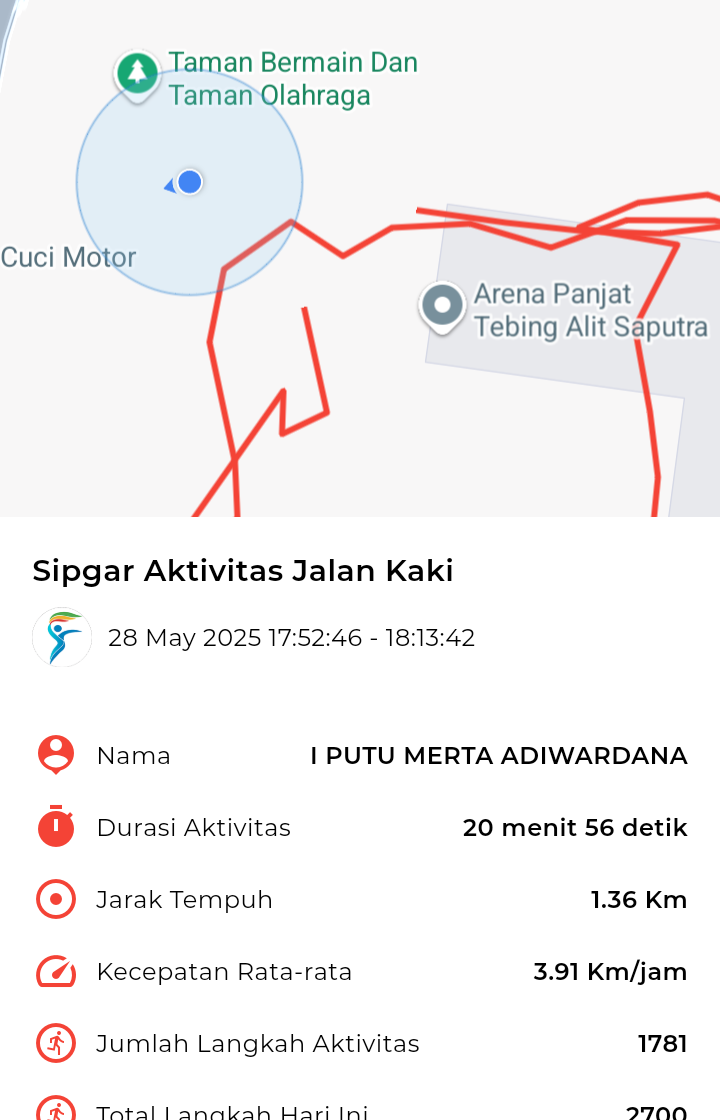Select the distance value 1.36 Km

click(x=638, y=899)
